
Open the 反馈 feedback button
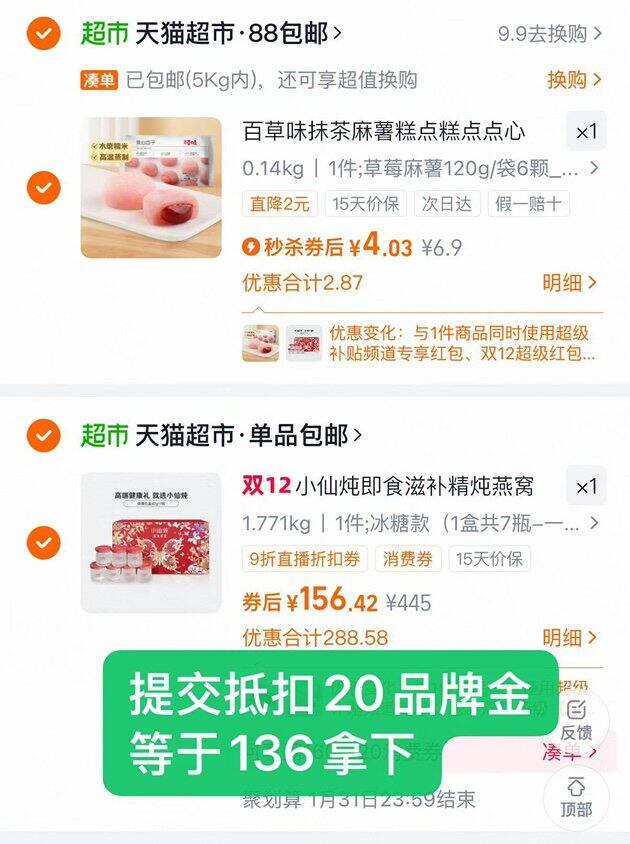click(x=576, y=720)
